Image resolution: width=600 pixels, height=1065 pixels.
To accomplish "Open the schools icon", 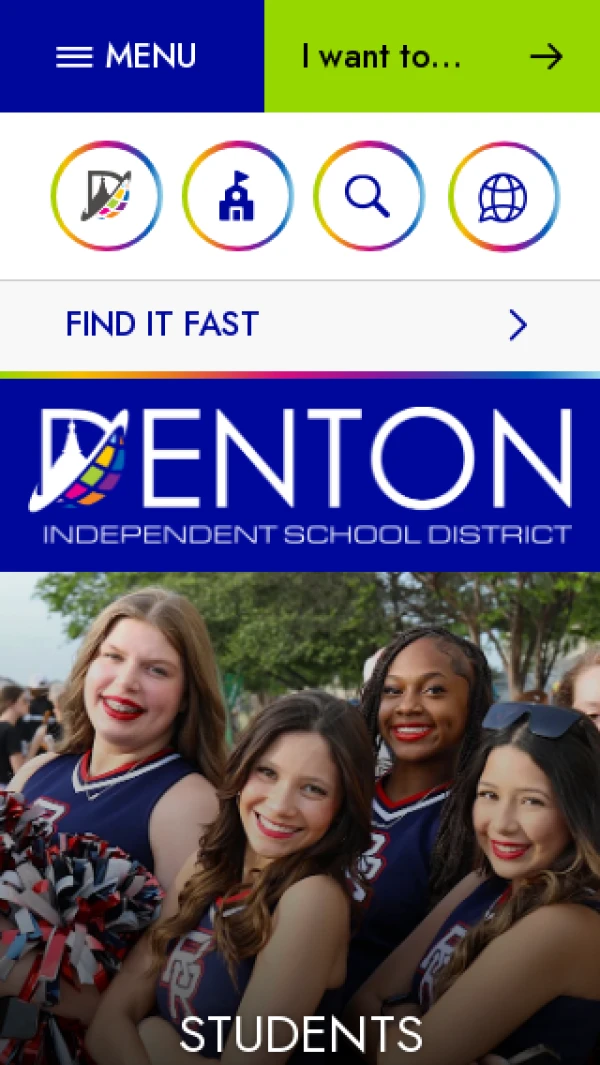I will coord(238,196).
